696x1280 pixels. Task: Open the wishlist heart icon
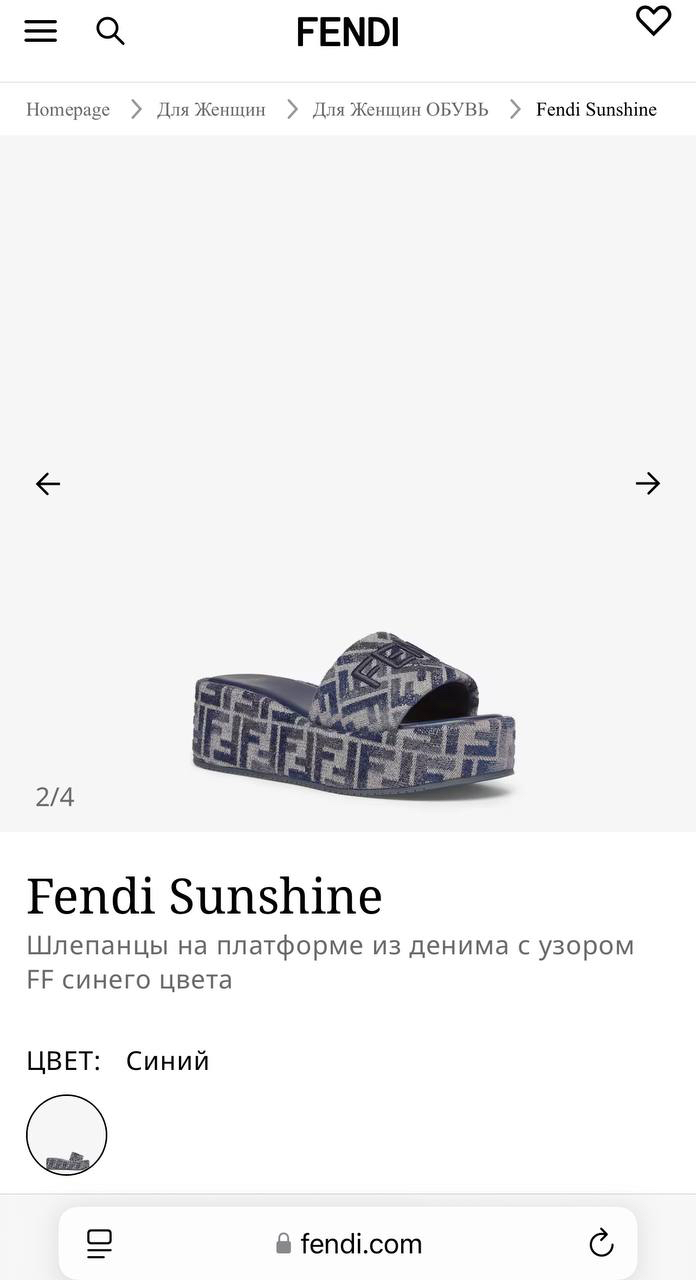click(x=653, y=20)
